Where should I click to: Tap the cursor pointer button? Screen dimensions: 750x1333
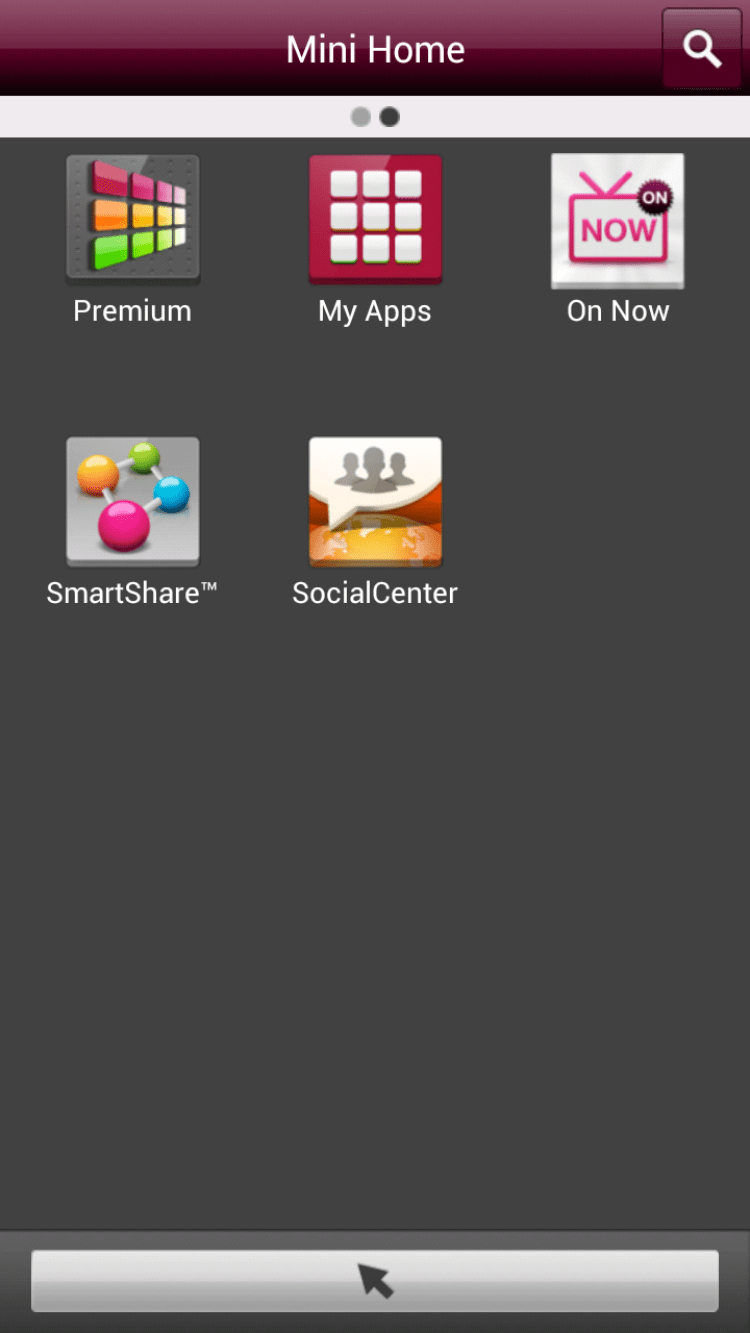[x=375, y=1280]
